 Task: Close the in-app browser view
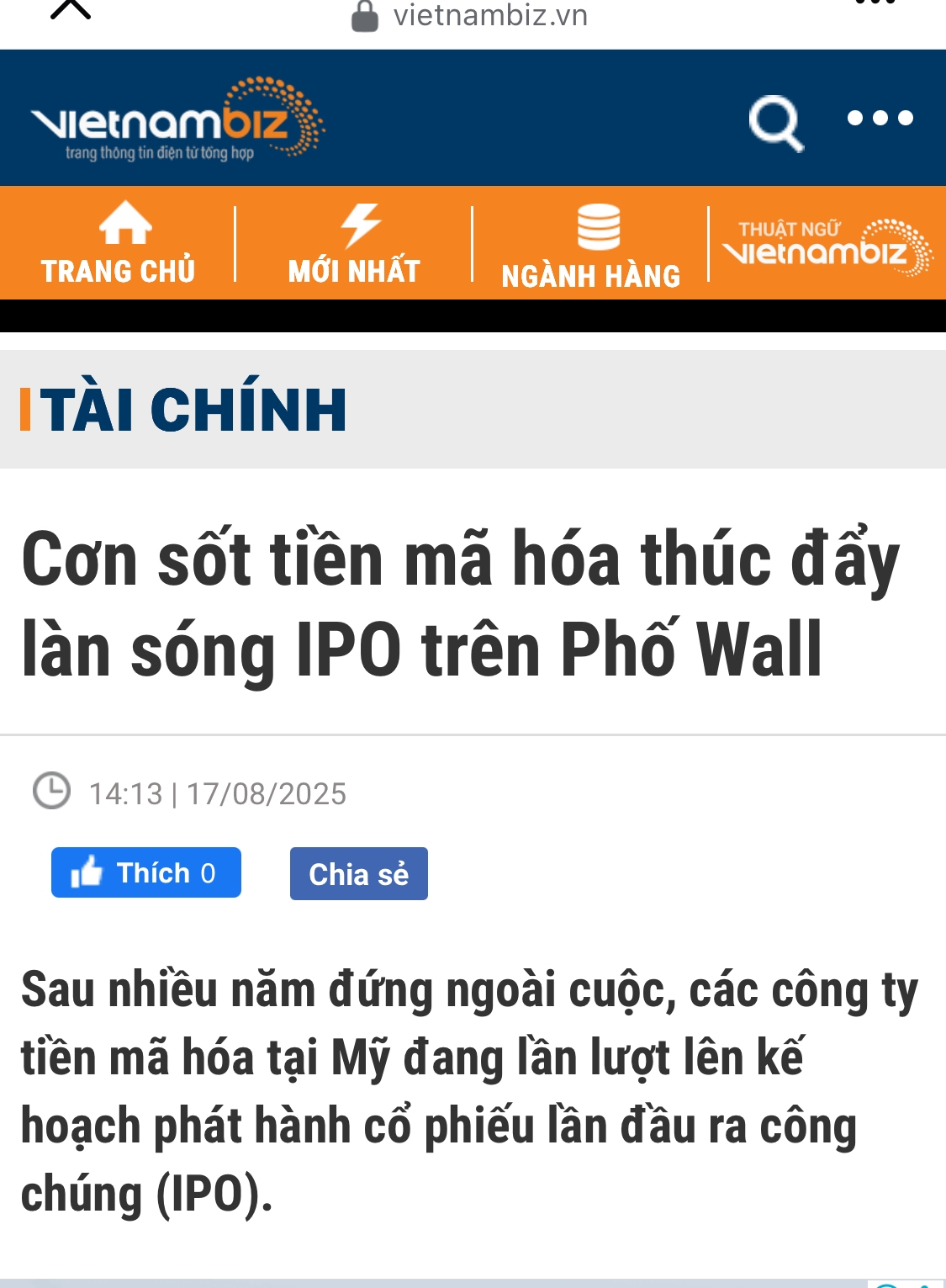tap(71, 10)
